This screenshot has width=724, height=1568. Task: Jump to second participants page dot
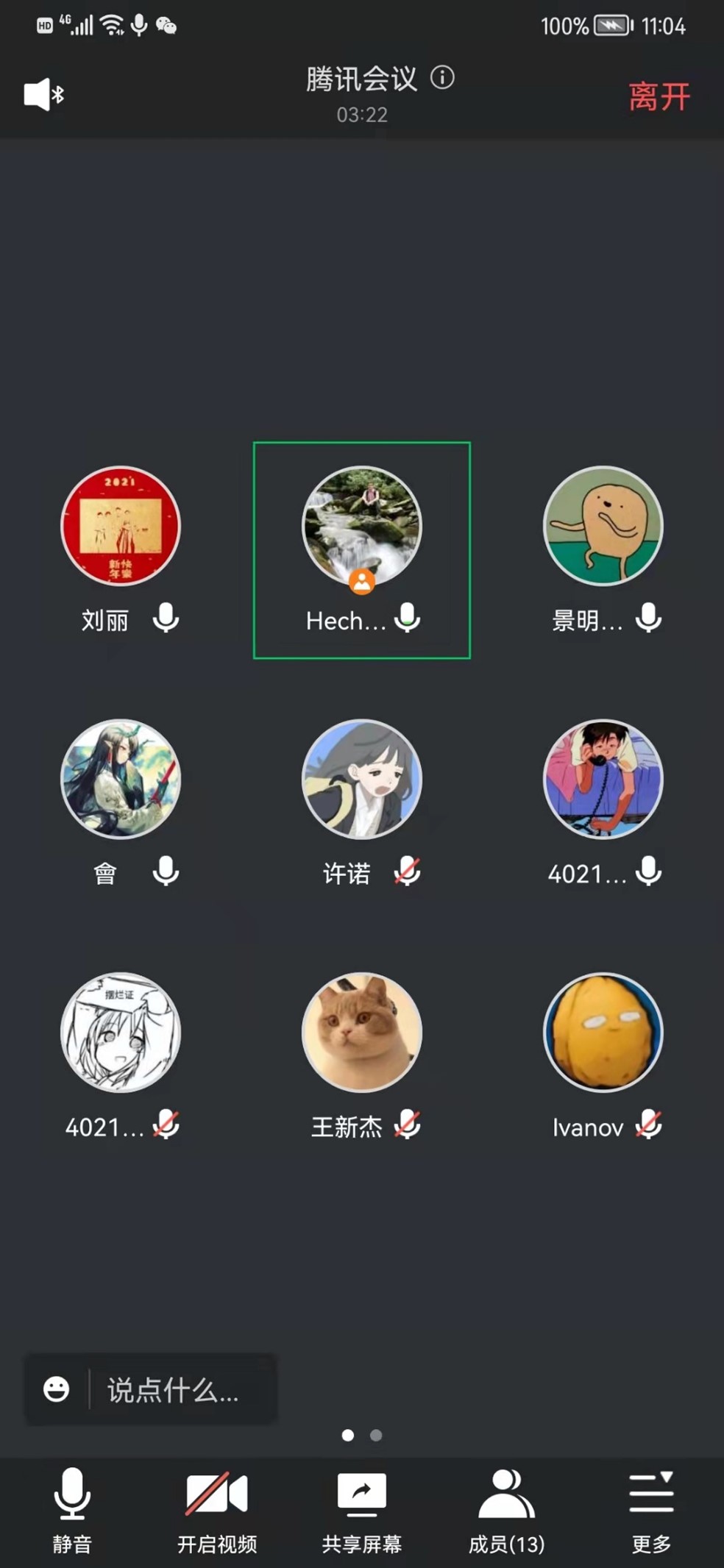tap(376, 1435)
